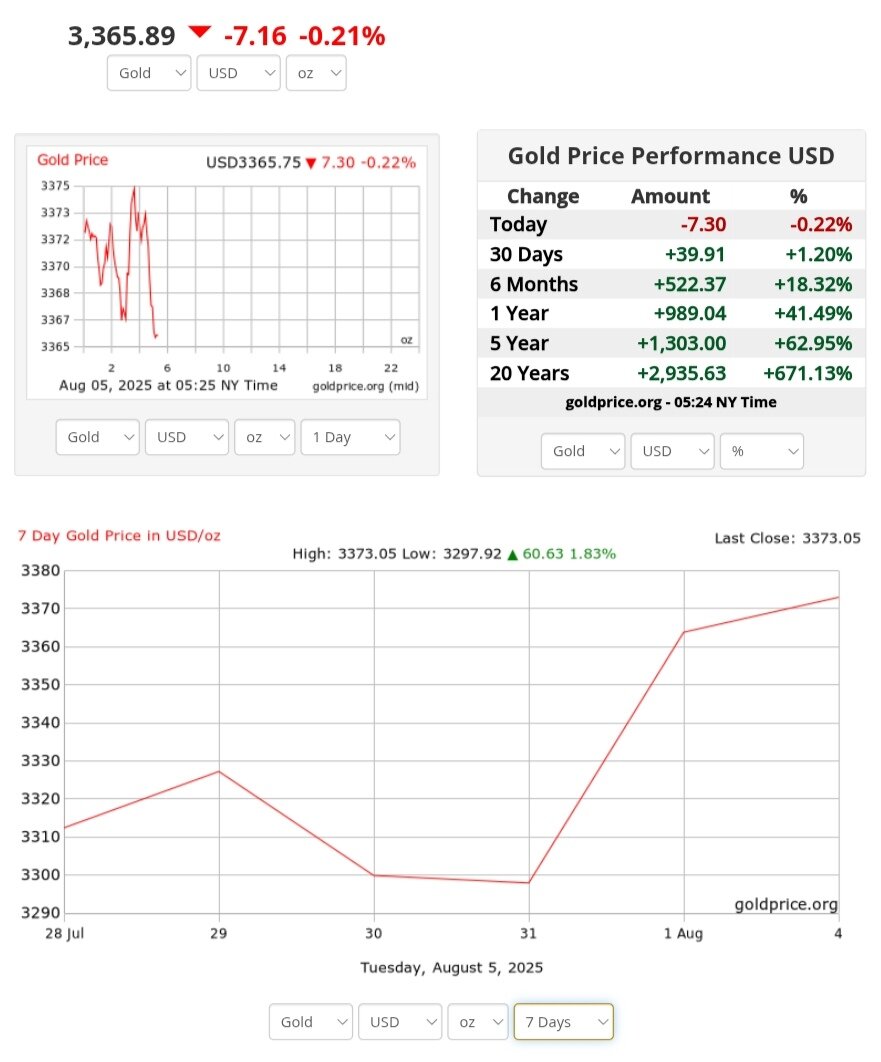
Task: Open the USD currency dropdown below the headline price
Action: tap(238, 73)
